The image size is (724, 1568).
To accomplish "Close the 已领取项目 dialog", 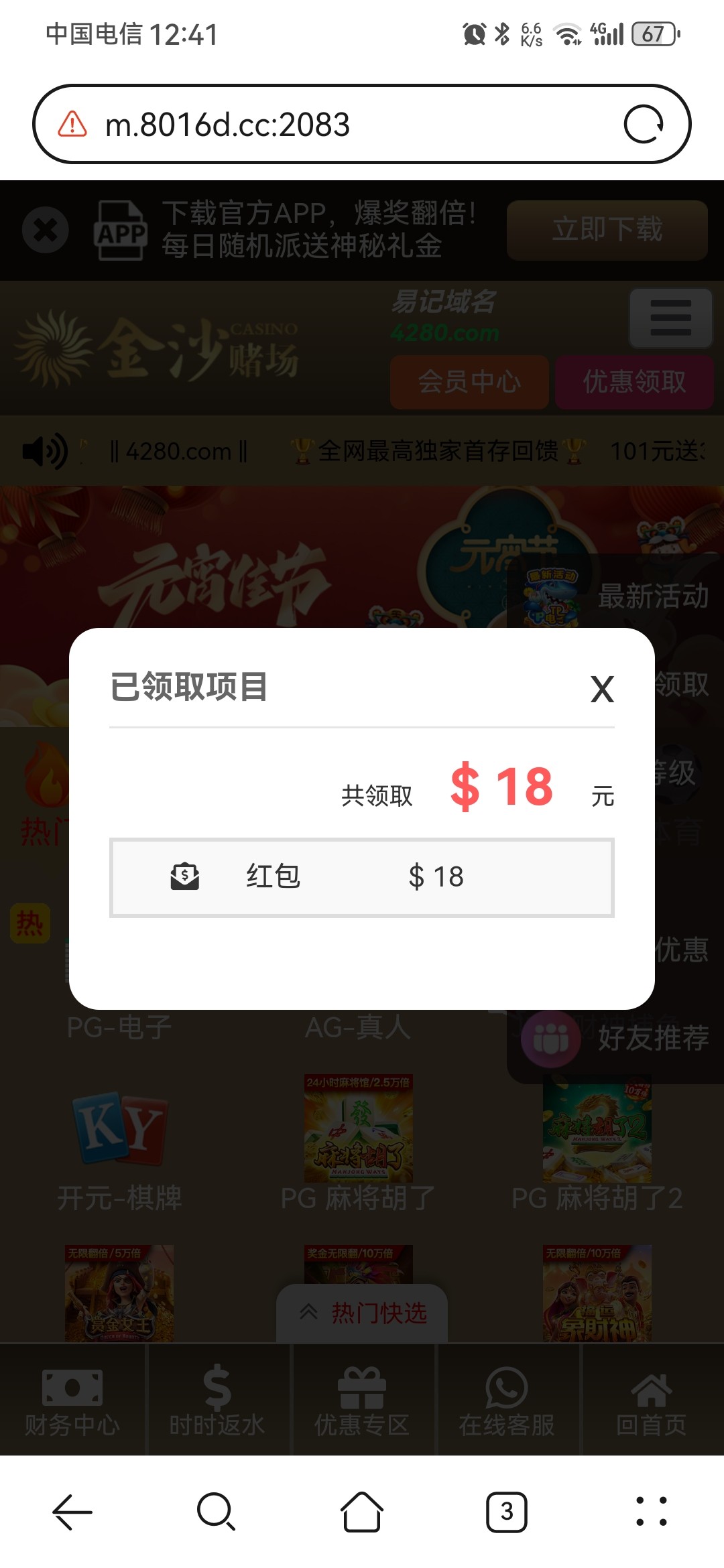I will tap(602, 689).
